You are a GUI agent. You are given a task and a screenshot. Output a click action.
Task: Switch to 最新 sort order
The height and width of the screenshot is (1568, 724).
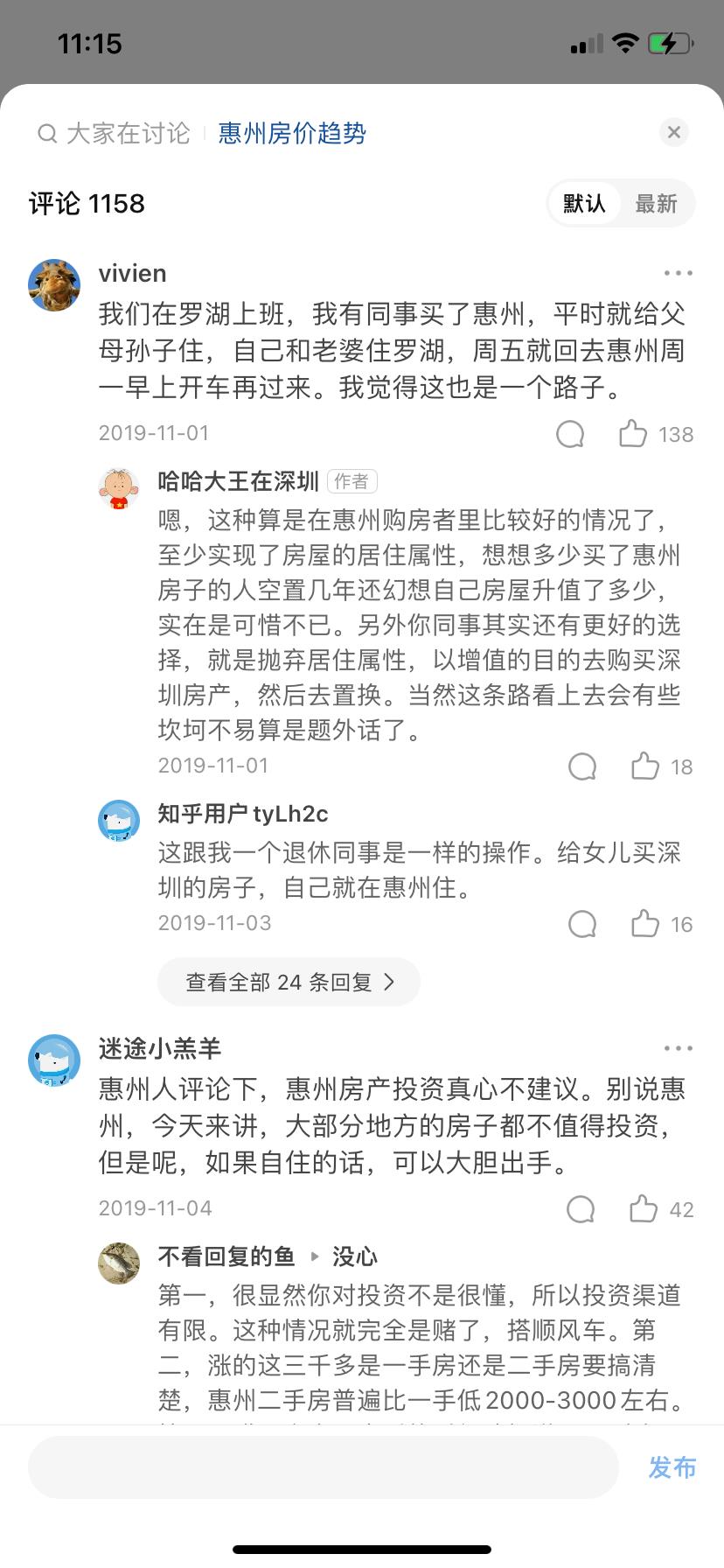click(656, 204)
